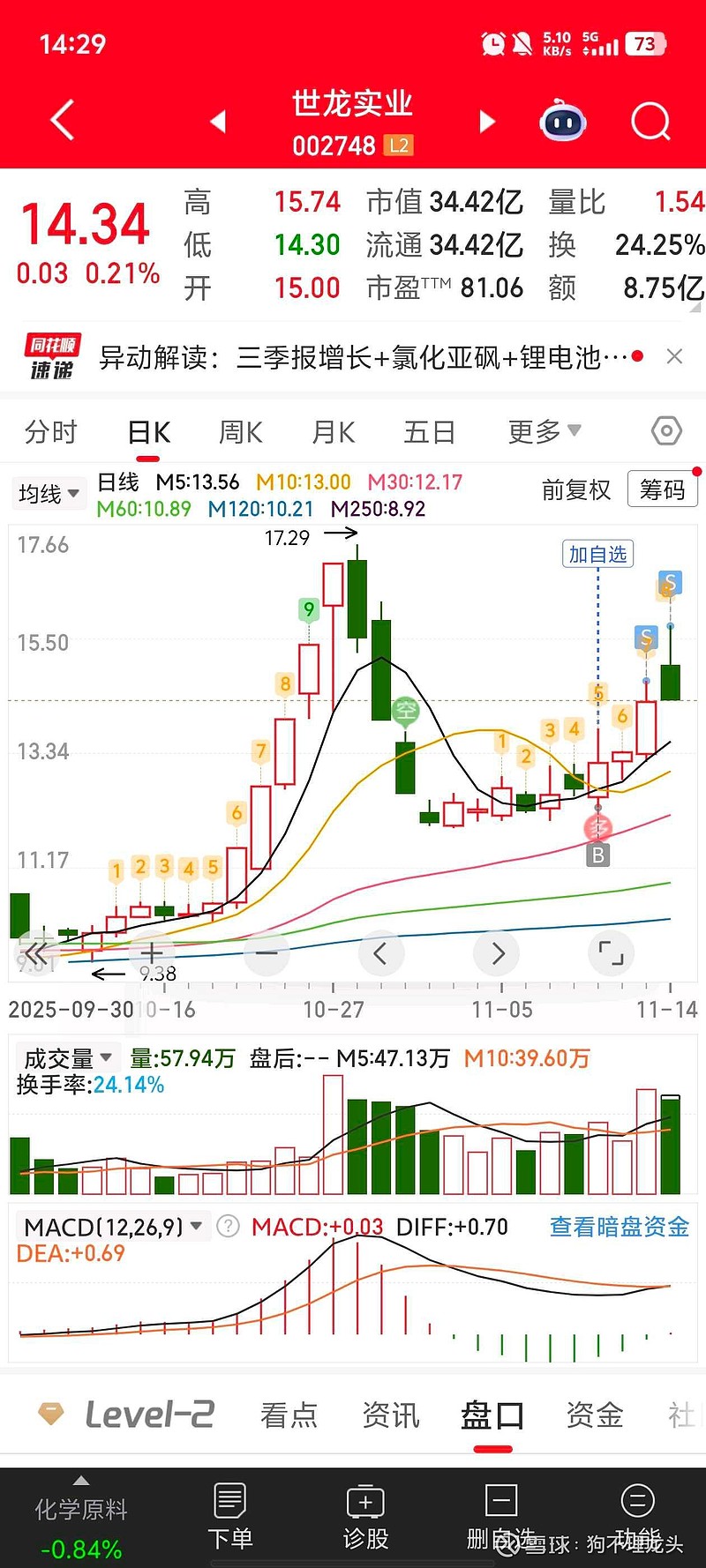Switch to the 五日 chart tab
This screenshot has height=1568, width=706.
tap(429, 432)
